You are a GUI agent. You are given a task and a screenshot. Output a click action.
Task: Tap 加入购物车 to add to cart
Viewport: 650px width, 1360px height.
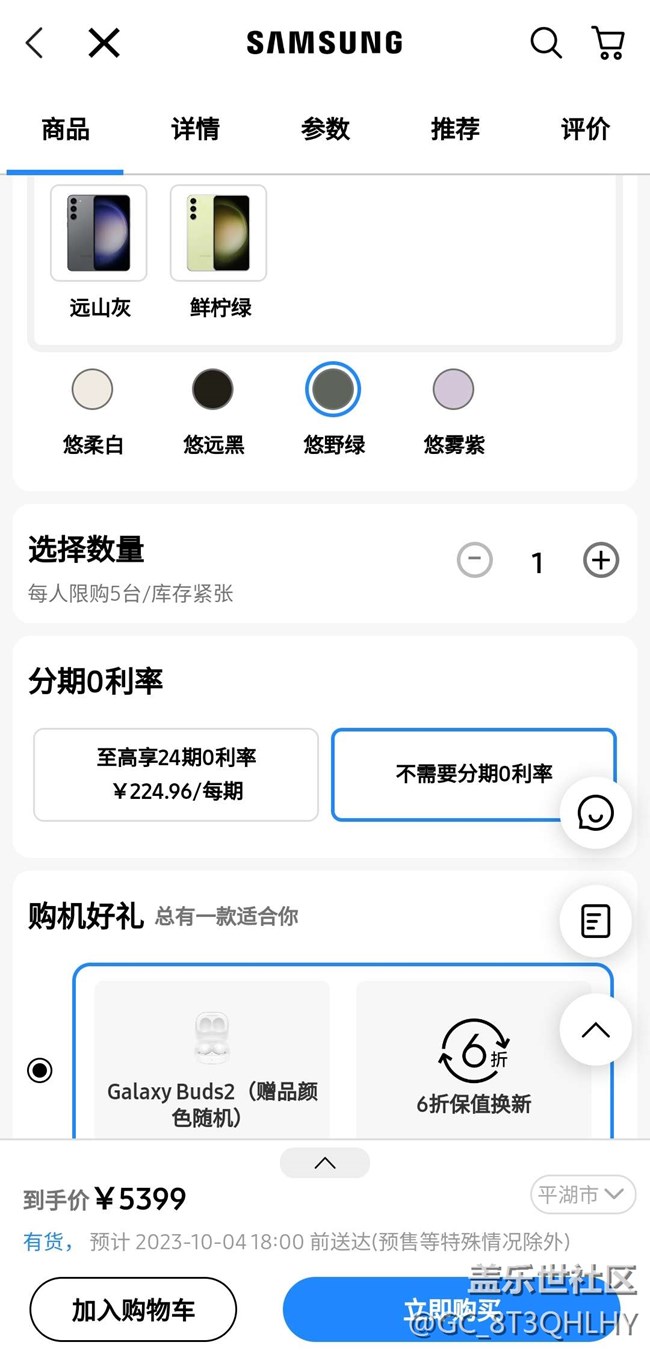tap(133, 1309)
